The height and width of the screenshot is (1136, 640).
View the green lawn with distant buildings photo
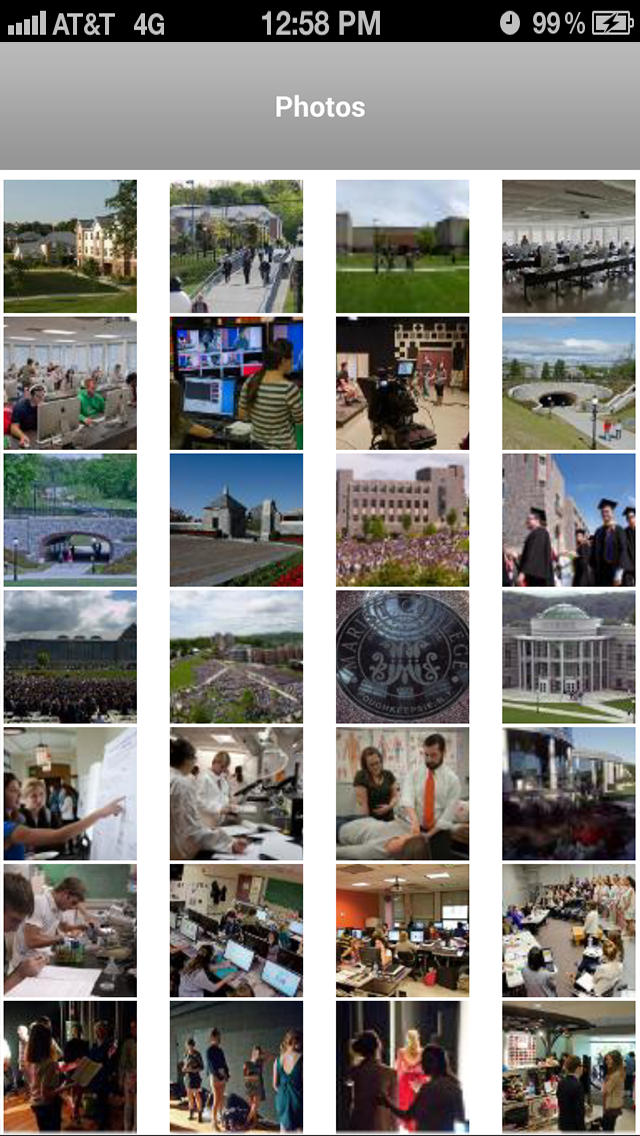pos(402,246)
